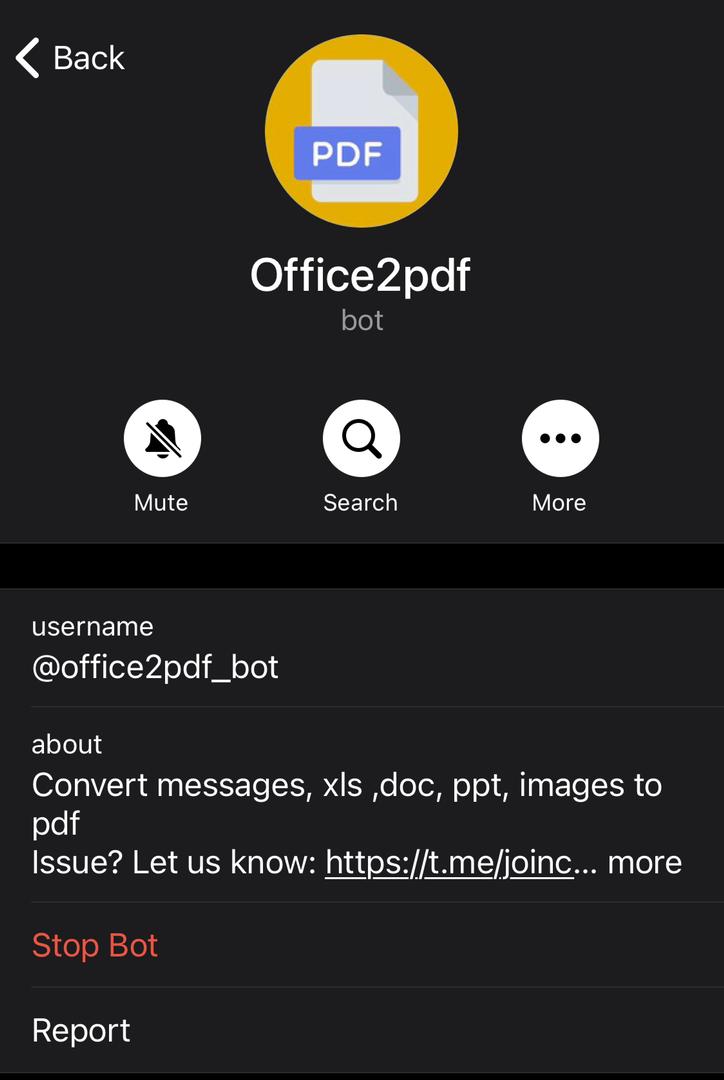Stop the Office2pdf bot
The width and height of the screenshot is (724, 1080).
pyautogui.click(x=95, y=945)
